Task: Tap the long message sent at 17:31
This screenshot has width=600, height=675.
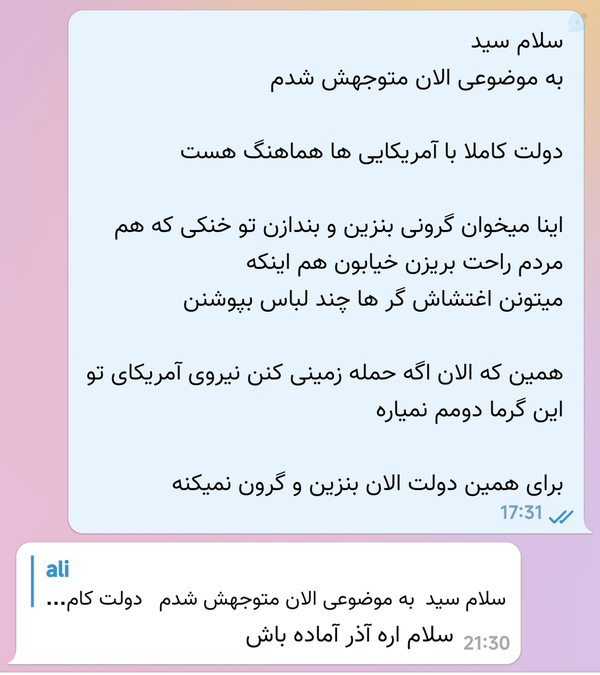Action: [x=330, y=272]
